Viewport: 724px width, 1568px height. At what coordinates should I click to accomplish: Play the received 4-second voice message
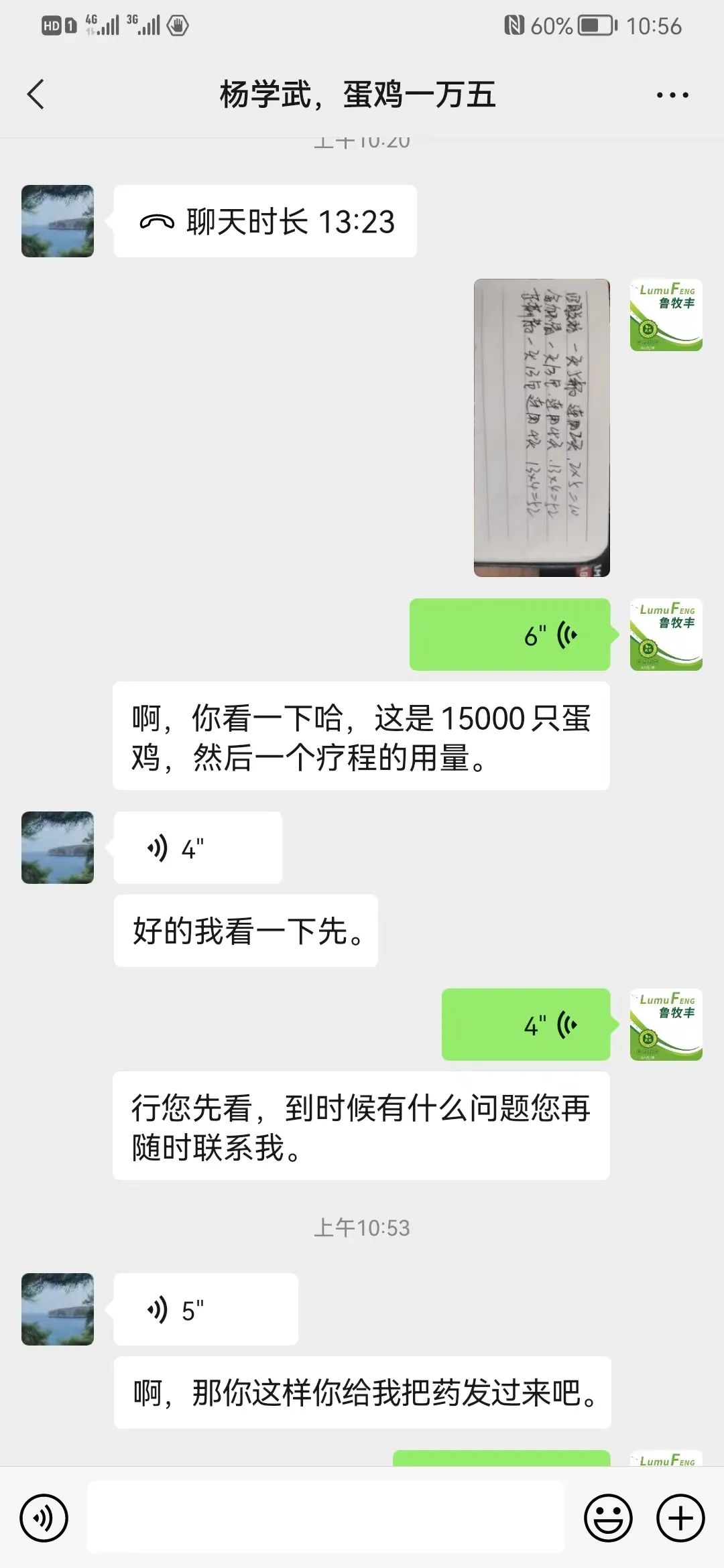coord(198,848)
